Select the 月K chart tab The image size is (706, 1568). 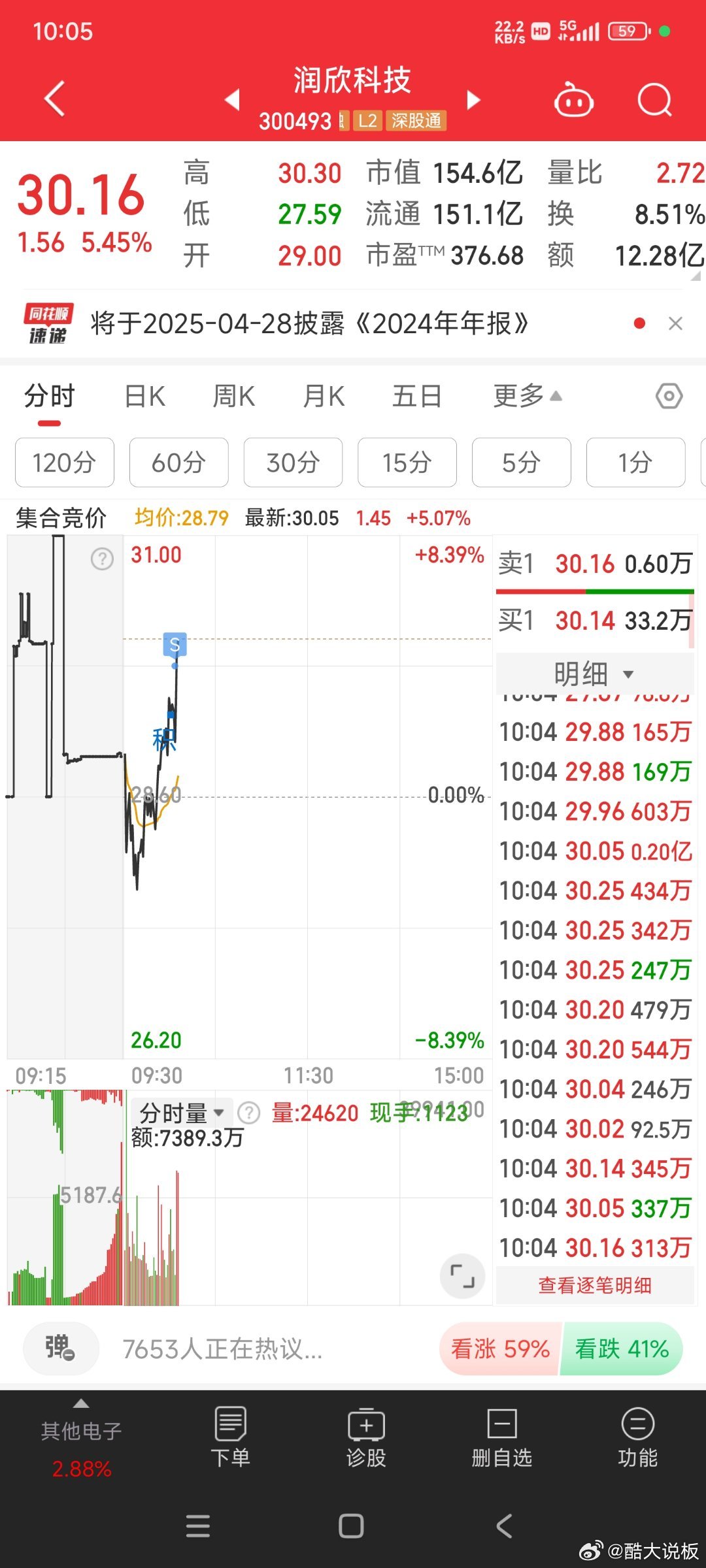(x=324, y=397)
